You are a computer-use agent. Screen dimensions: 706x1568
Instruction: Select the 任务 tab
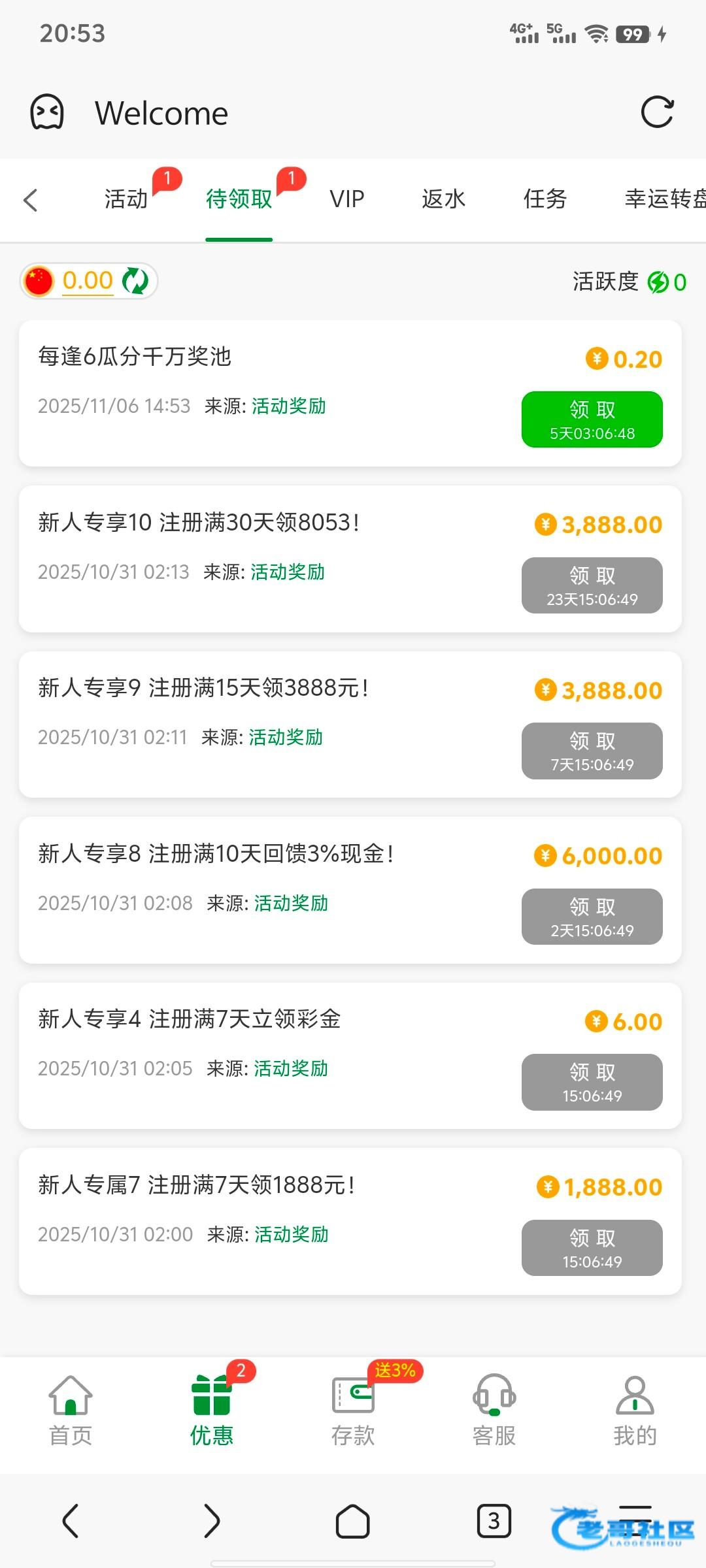coord(545,199)
